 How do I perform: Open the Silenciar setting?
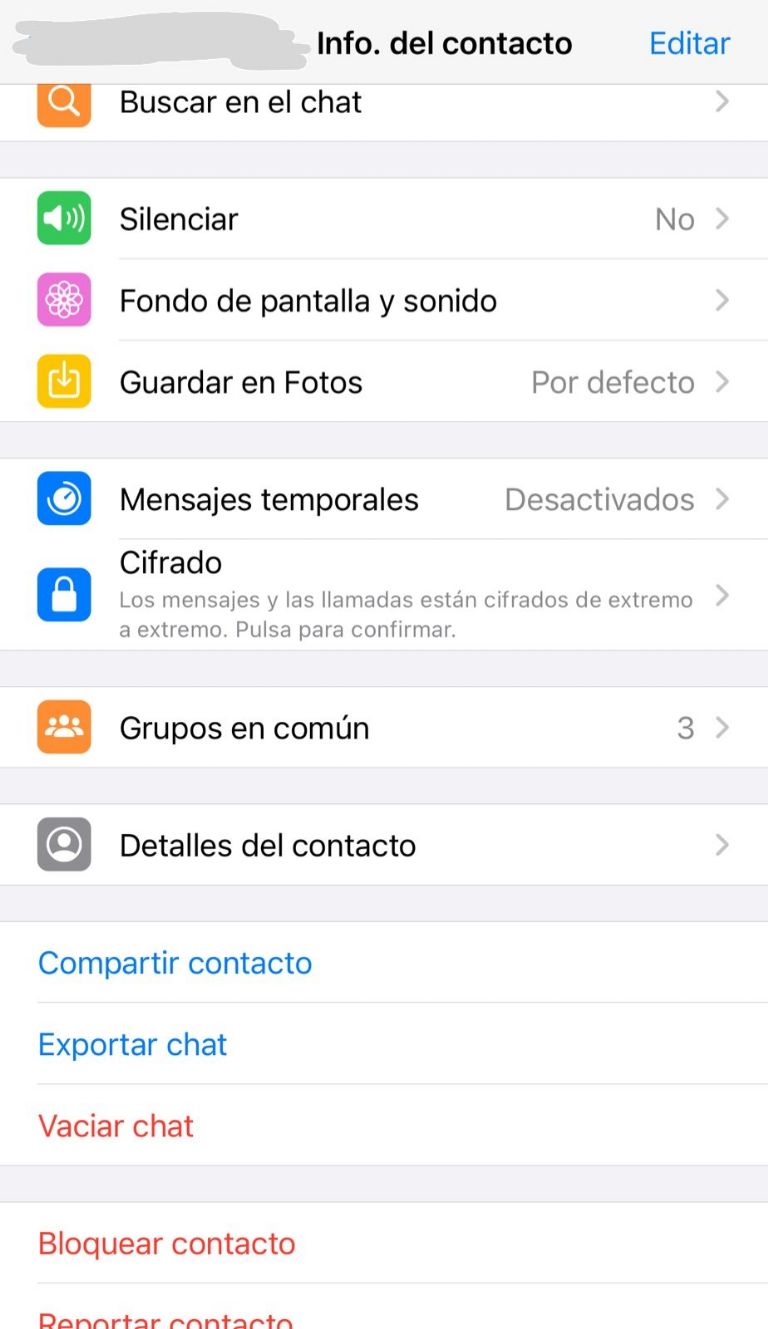(384, 219)
